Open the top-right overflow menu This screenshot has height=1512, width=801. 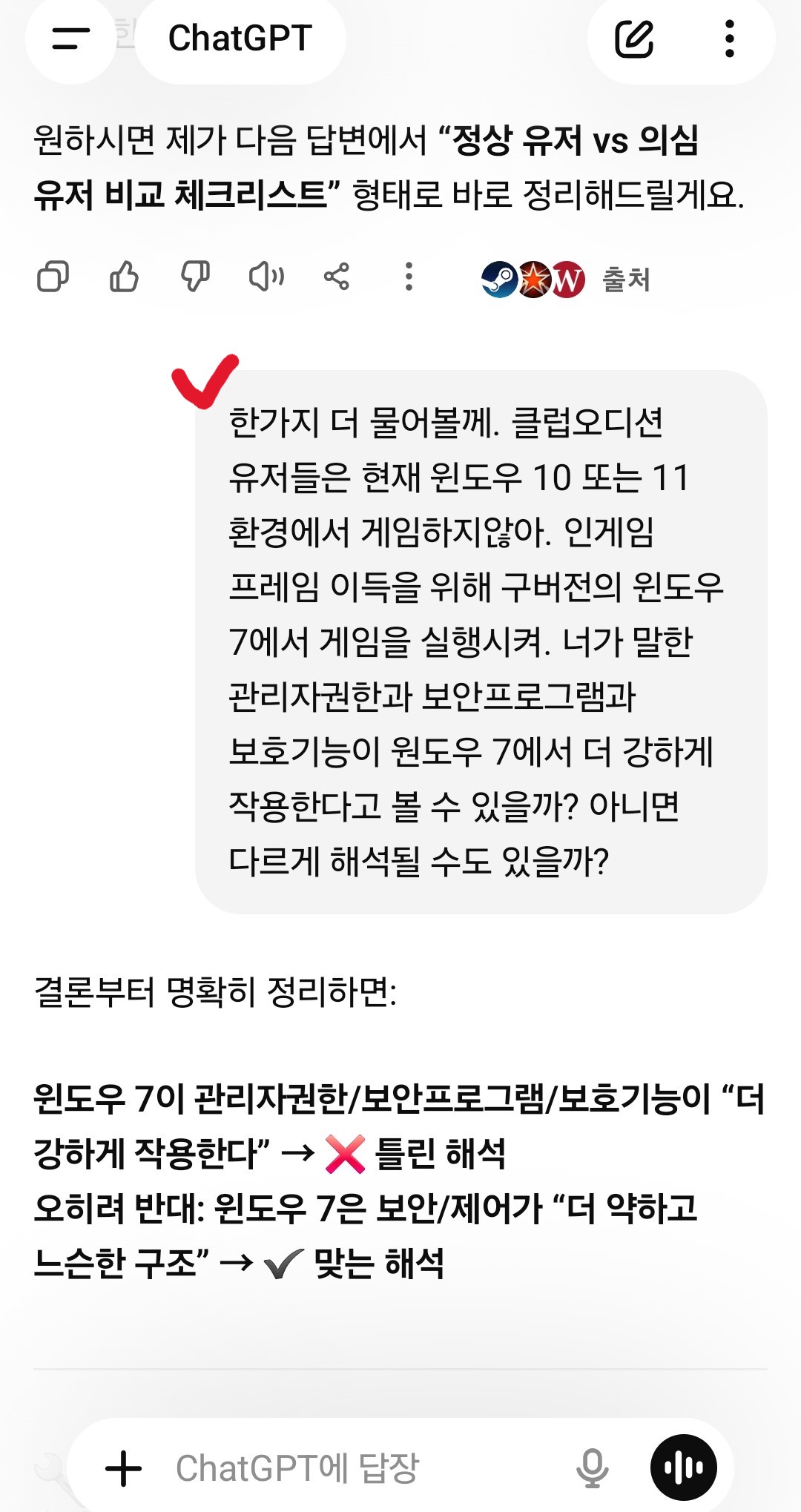[730, 39]
